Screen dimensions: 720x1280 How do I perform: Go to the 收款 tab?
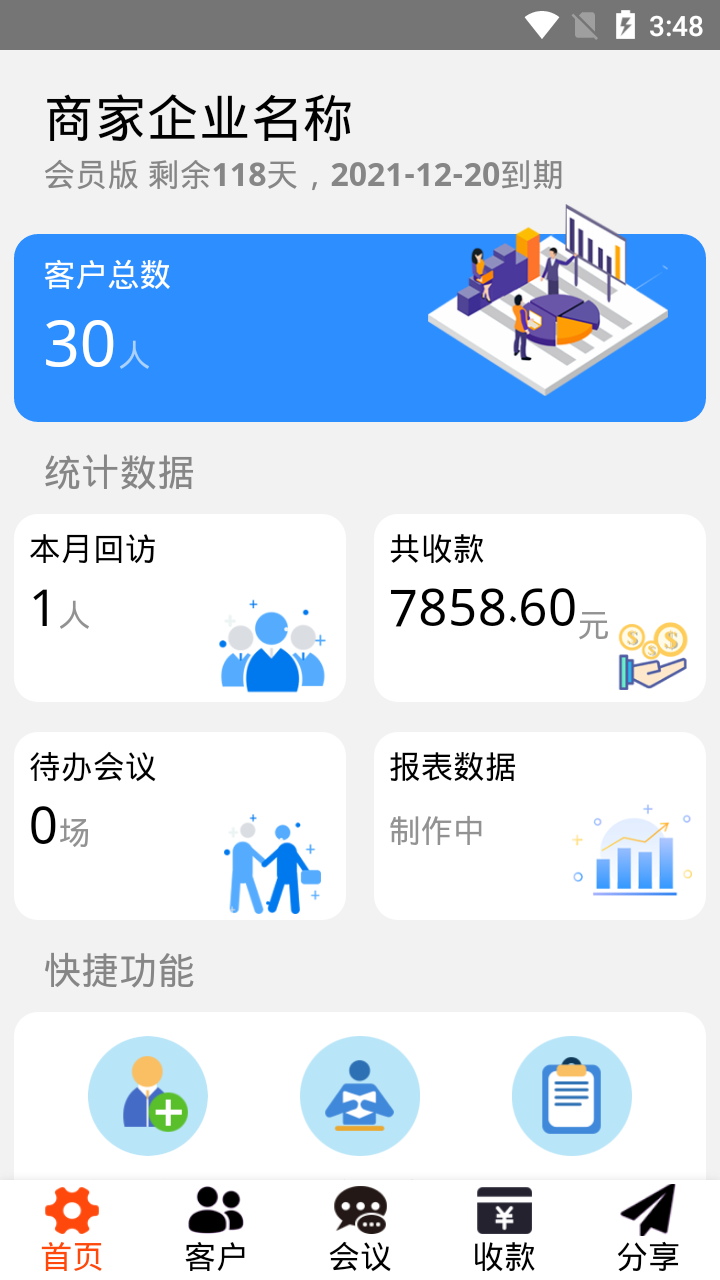click(x=504, y=1230)
